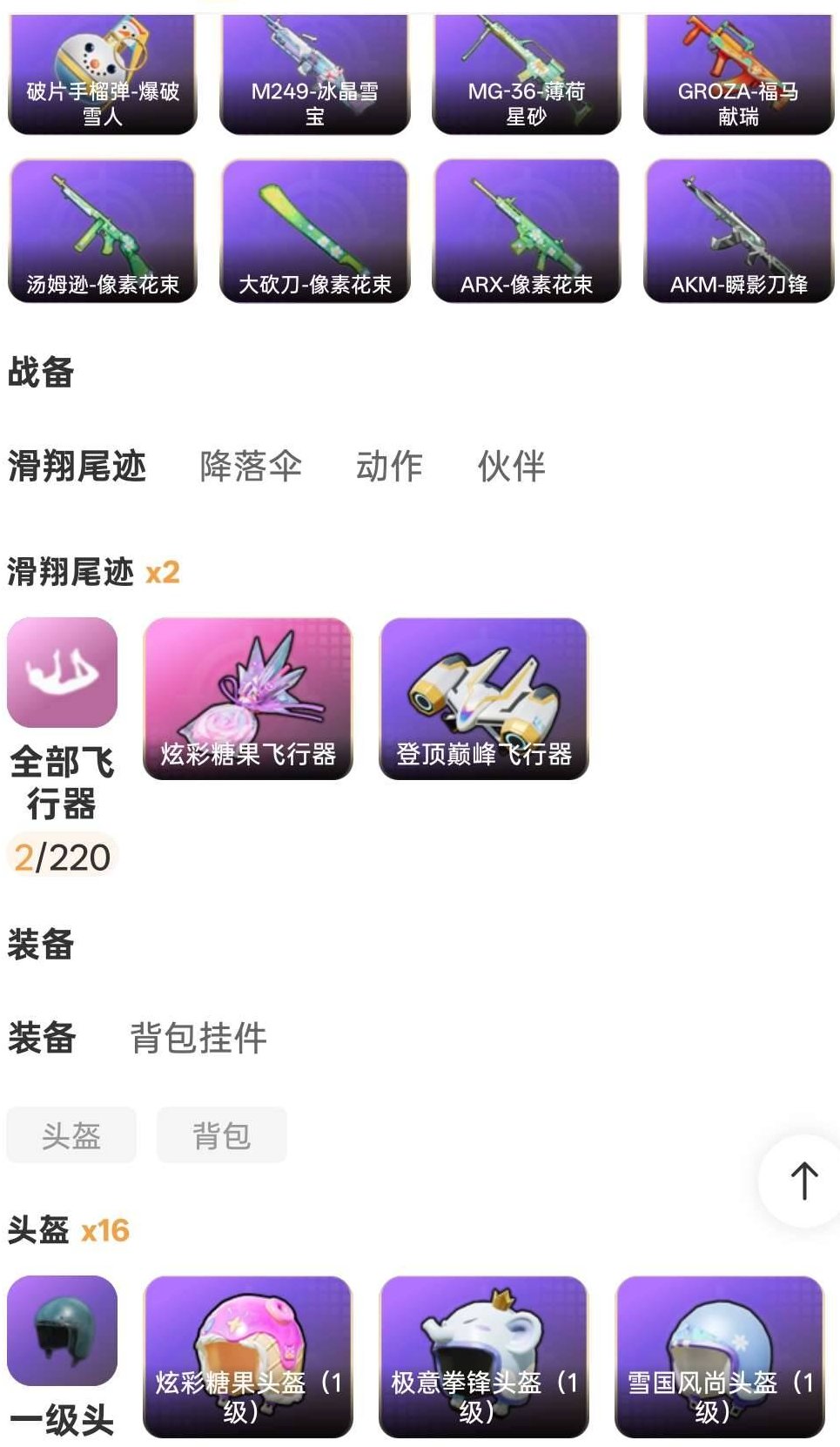Open the ARX-像素花束 weapon skin

coord(523,226)
